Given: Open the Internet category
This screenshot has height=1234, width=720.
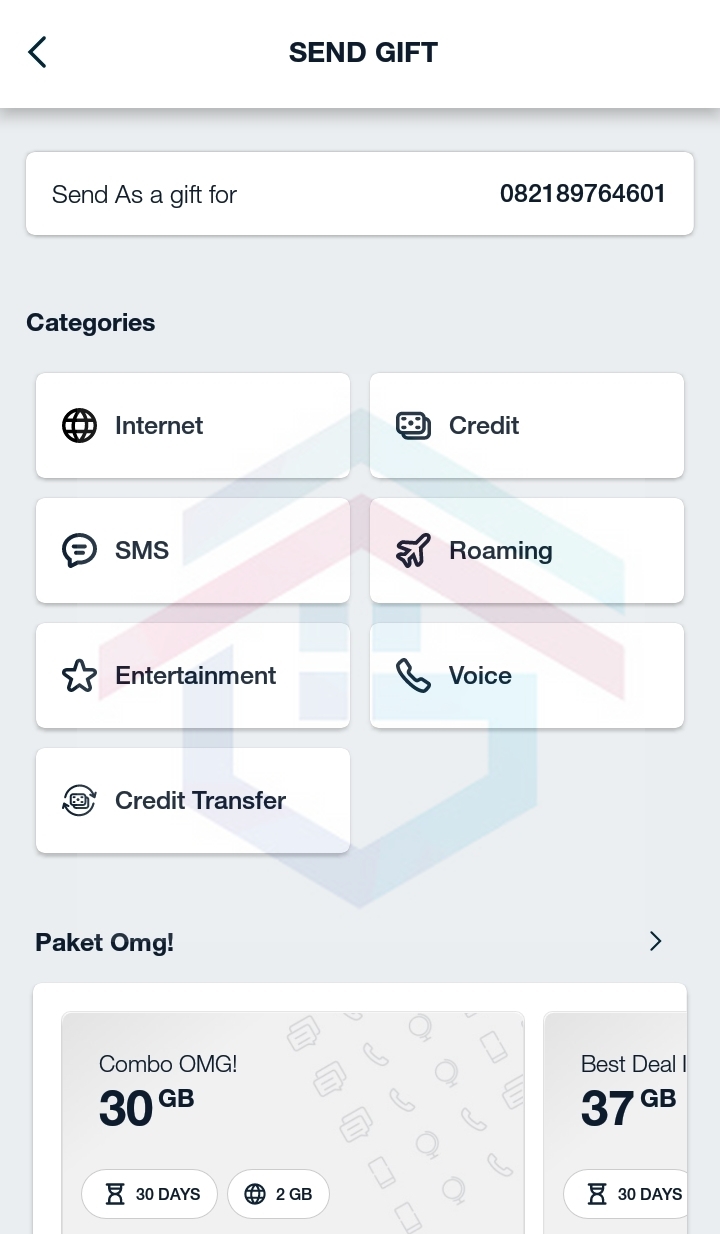Looking at the screenshot, I should 192,425.
